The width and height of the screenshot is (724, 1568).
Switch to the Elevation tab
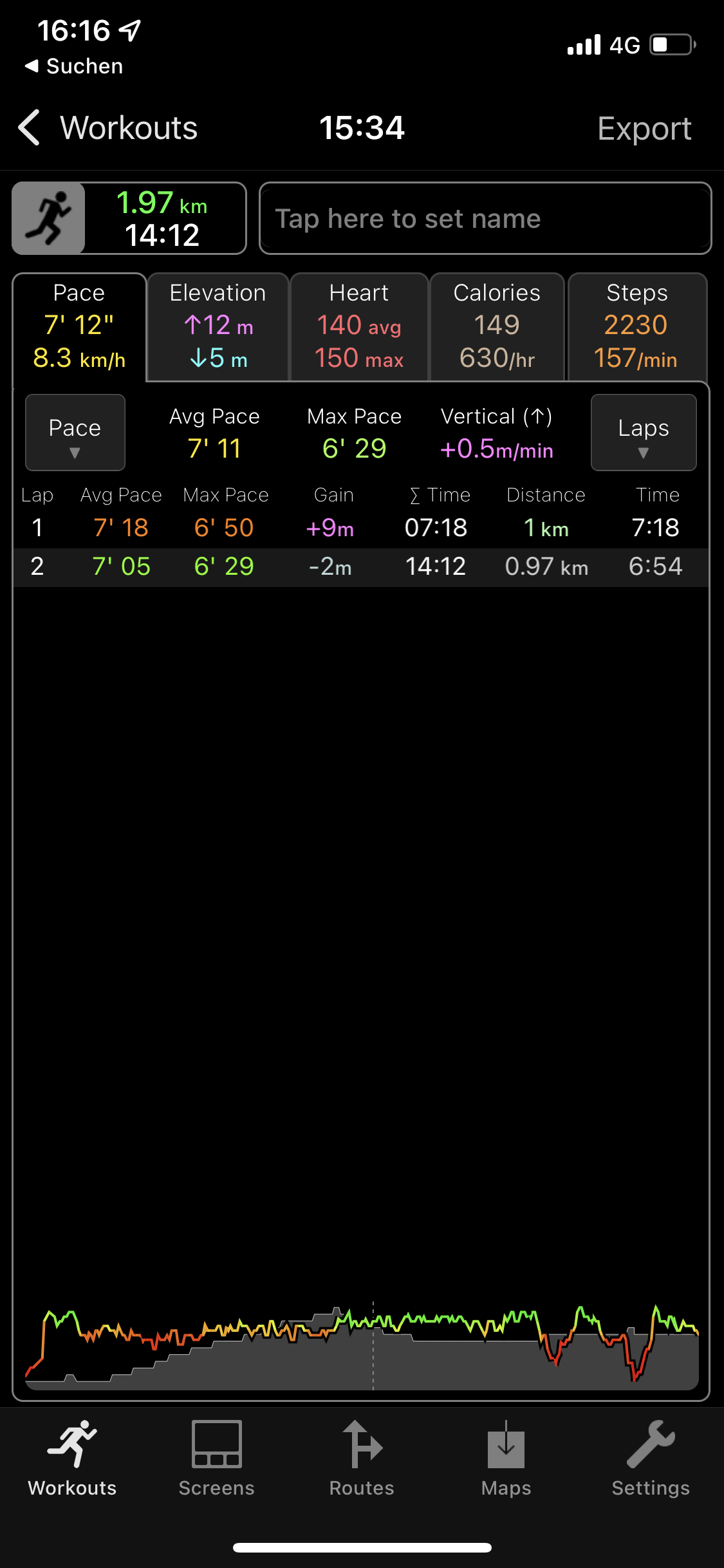(218, 326)
